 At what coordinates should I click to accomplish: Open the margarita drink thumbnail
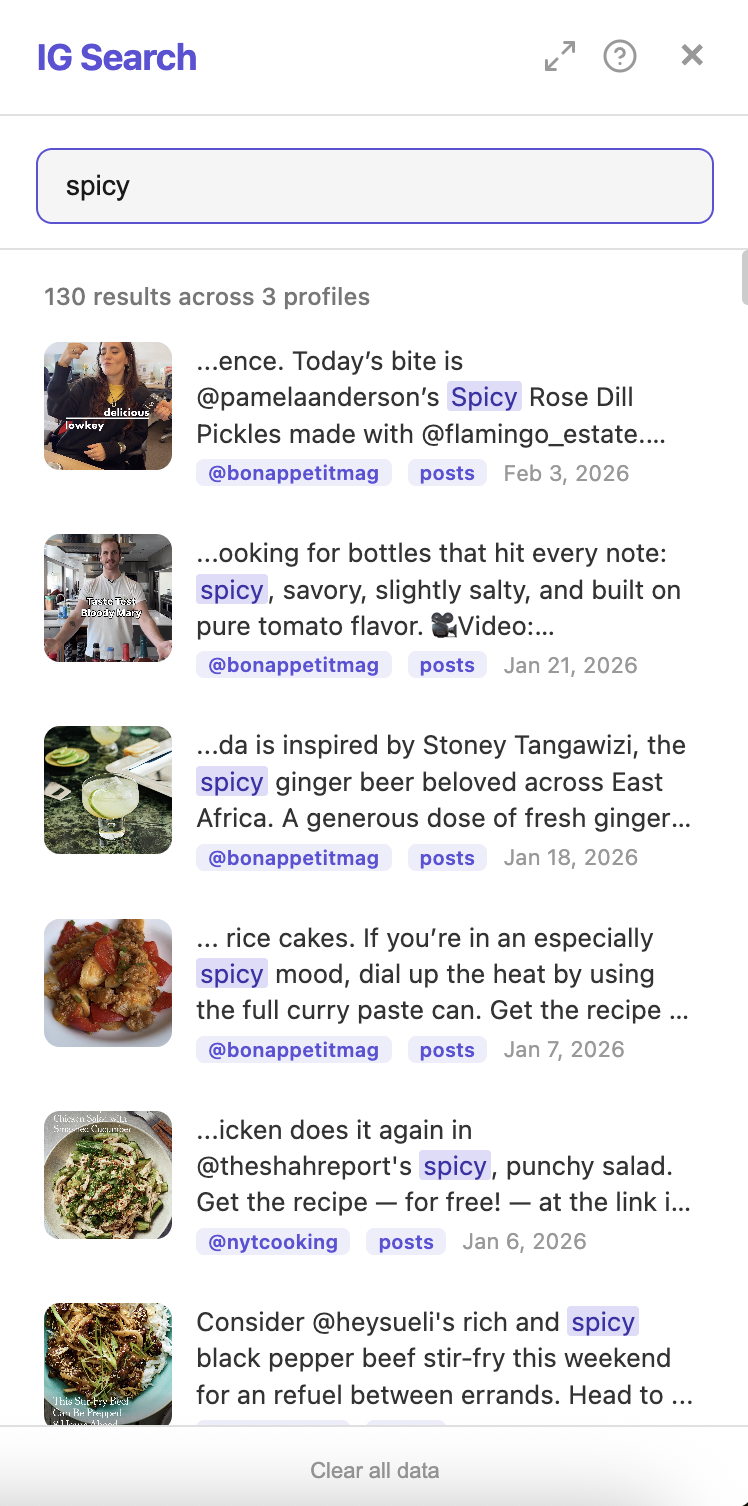coord(107,790)
